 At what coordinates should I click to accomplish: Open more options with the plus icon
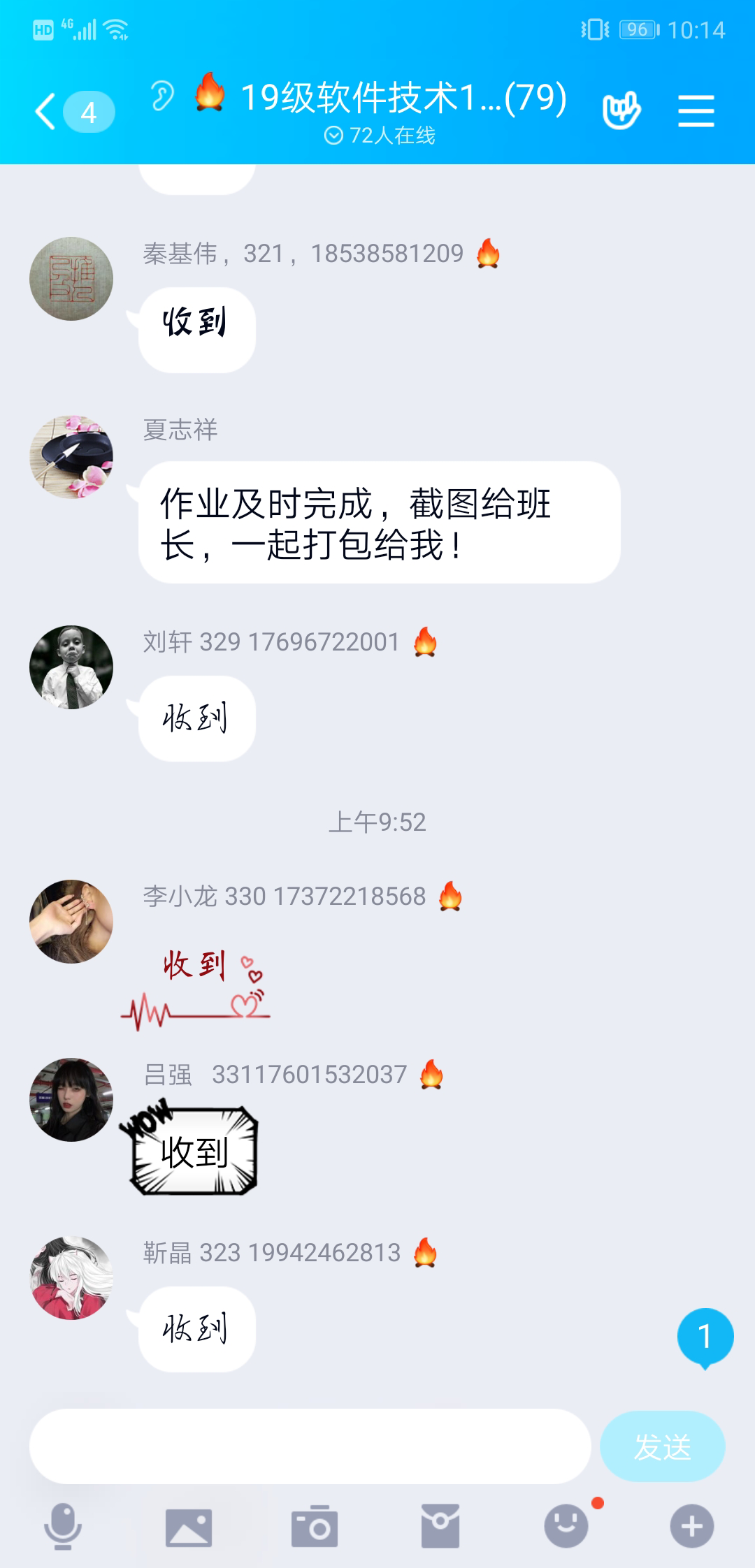692,1526
